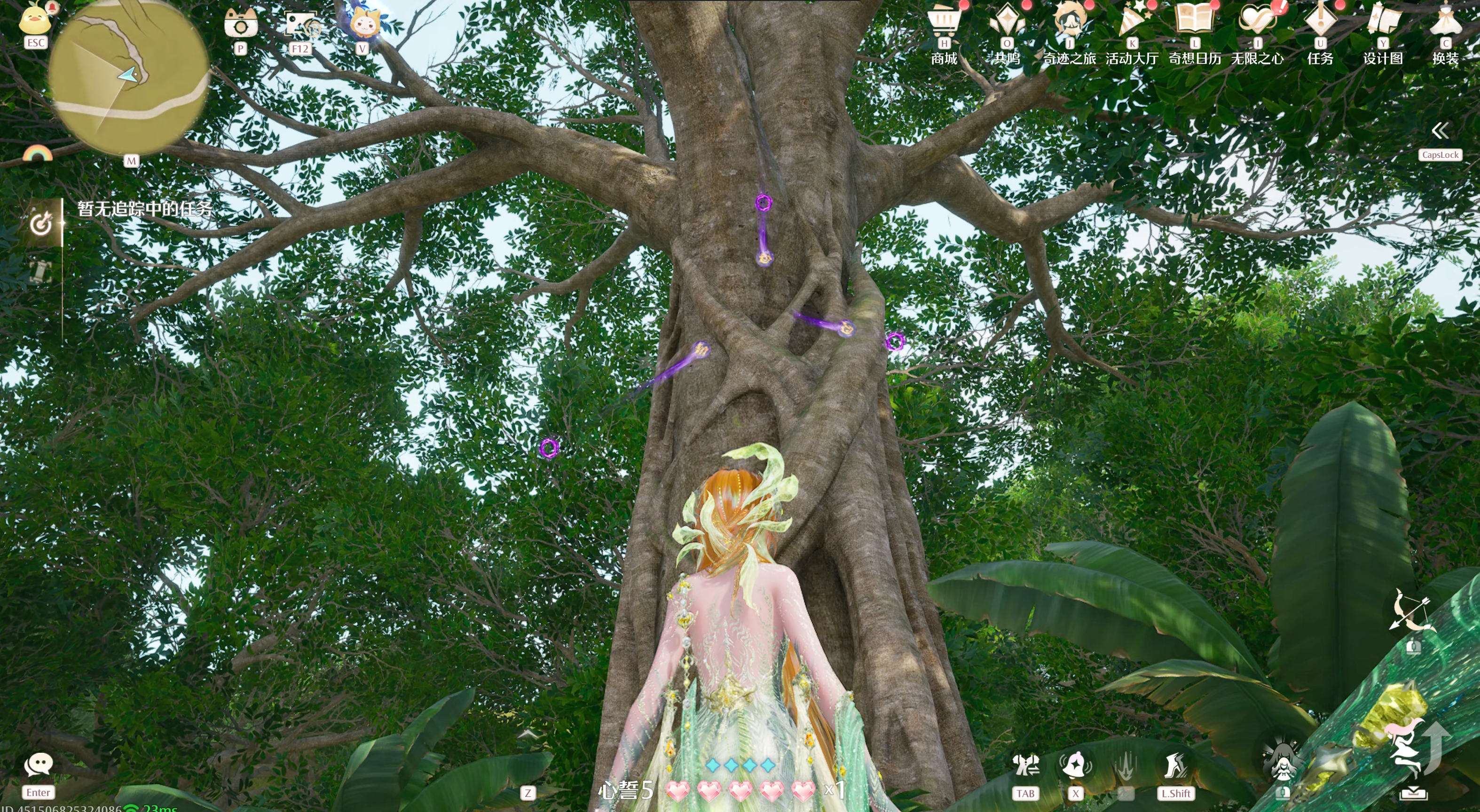The width and height of the screenshot is (1480, 812).
Task: Tap the bow and arrow ability
Action: pyautogui.click(x=1412, y=611)
